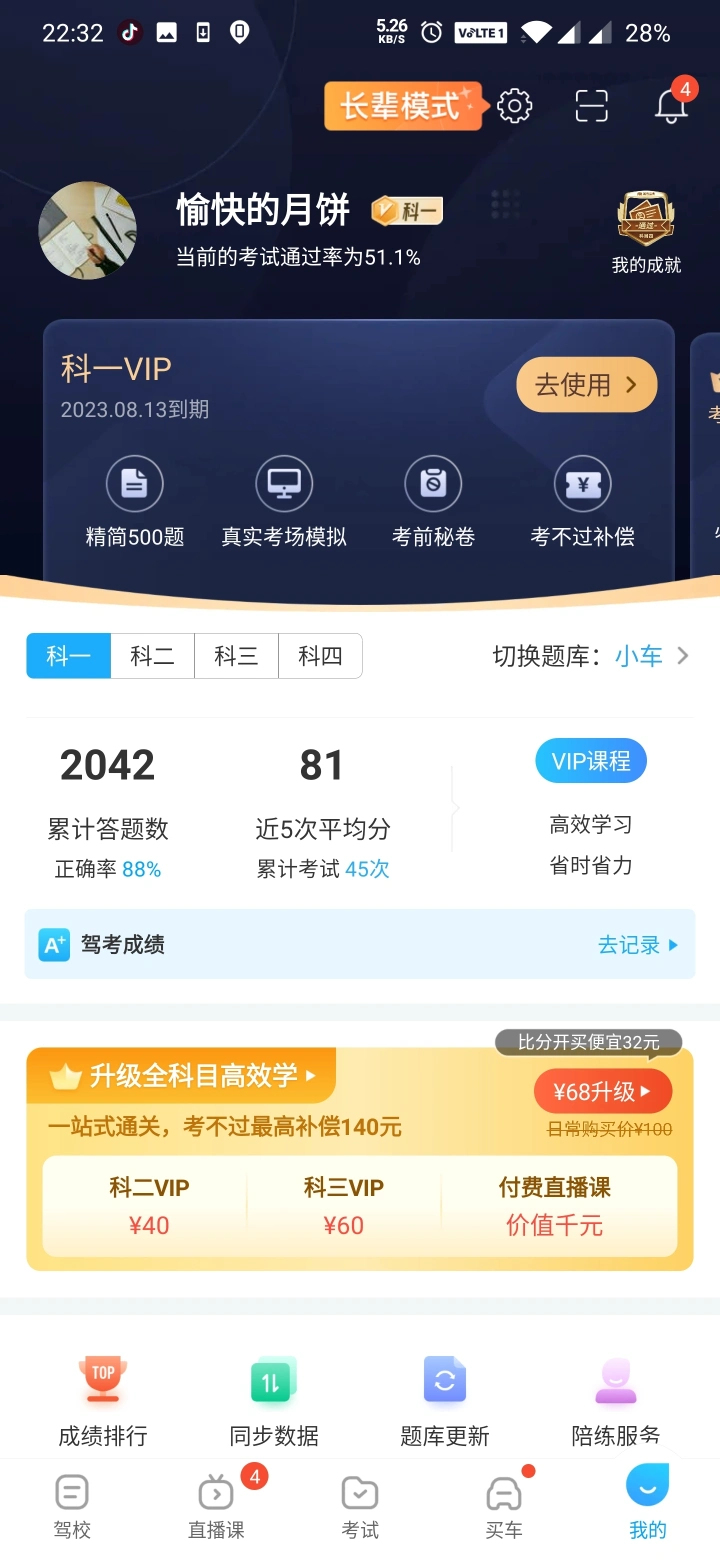
Task: Tap the ¥68升级 button
Action: coord(602,1092)
